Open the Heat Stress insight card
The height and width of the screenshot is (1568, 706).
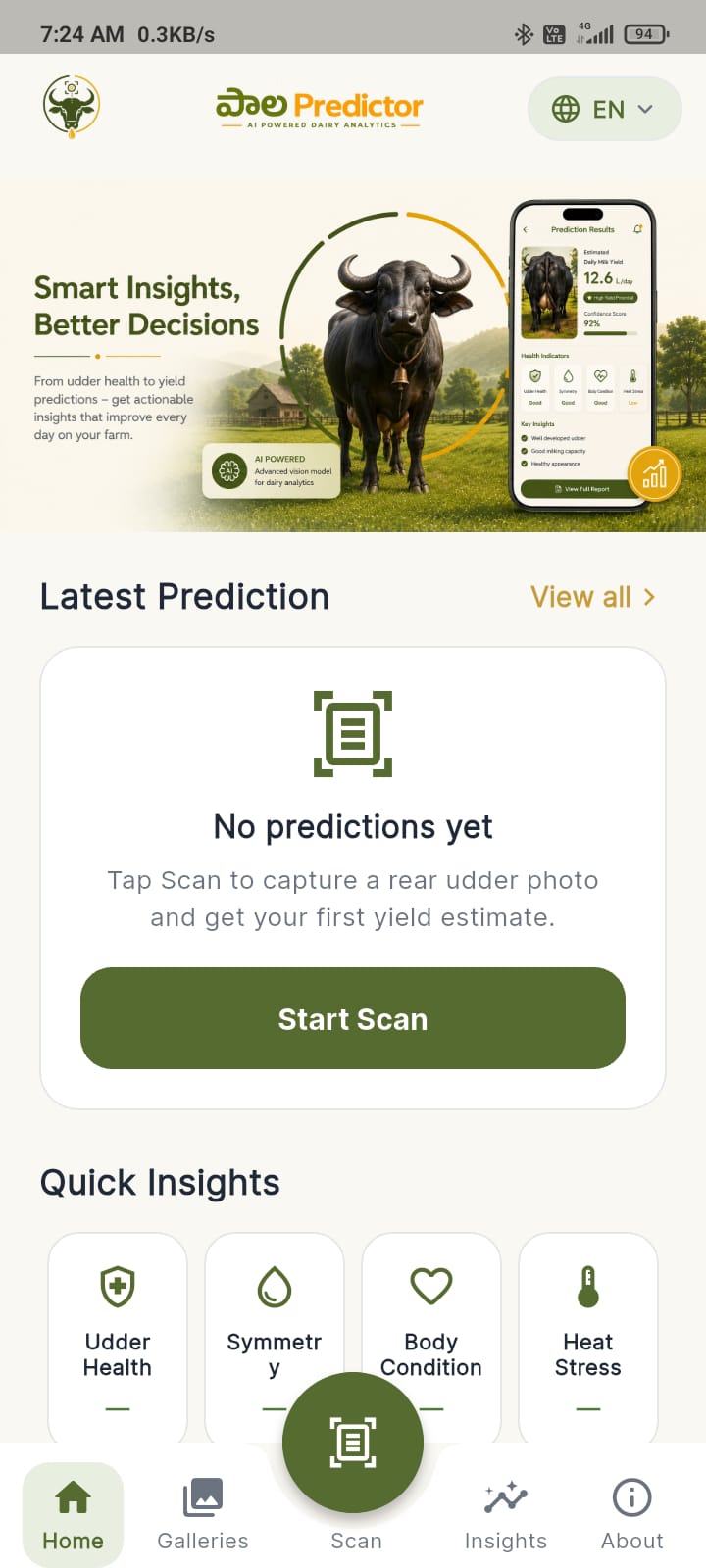pyautogui.click(x=588, y=1337)
